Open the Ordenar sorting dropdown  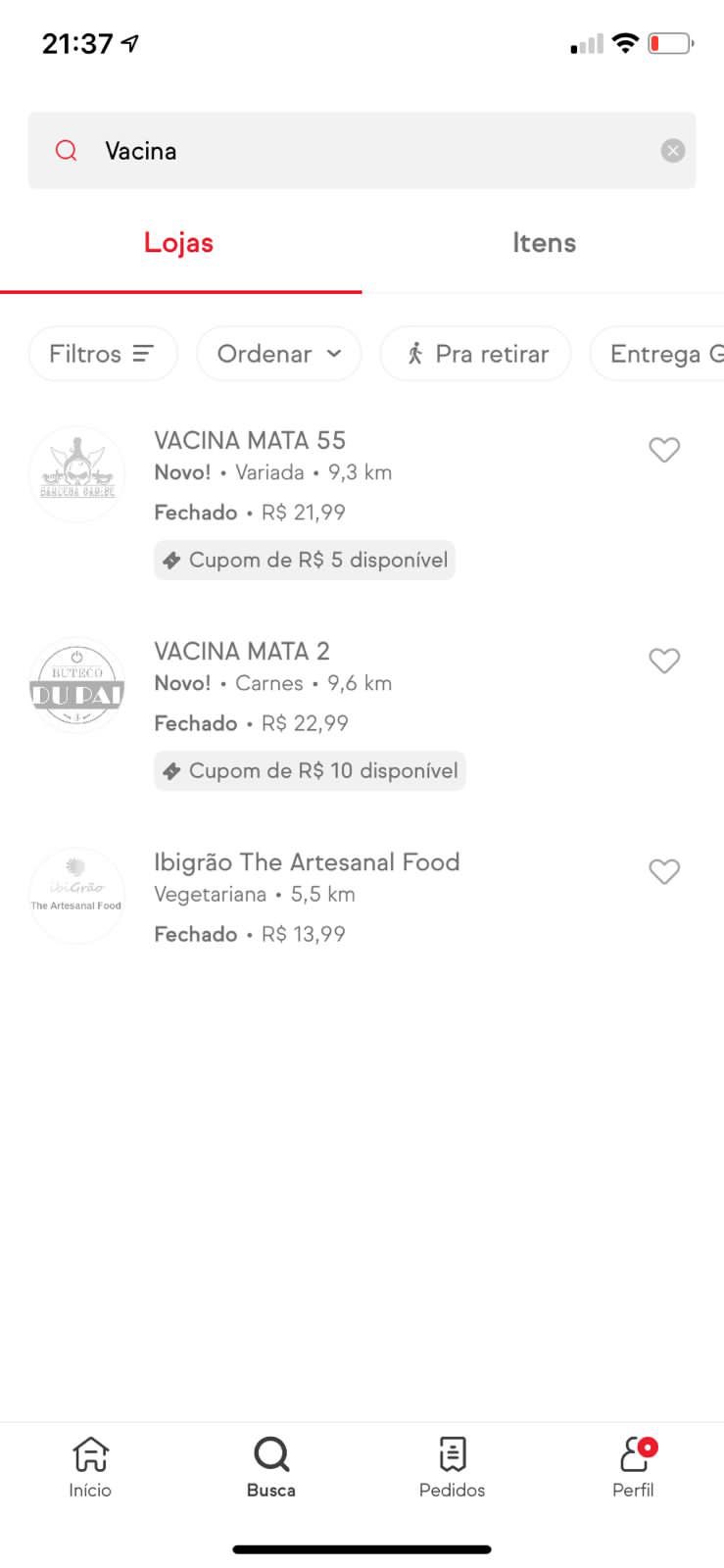tap(278, 353)
